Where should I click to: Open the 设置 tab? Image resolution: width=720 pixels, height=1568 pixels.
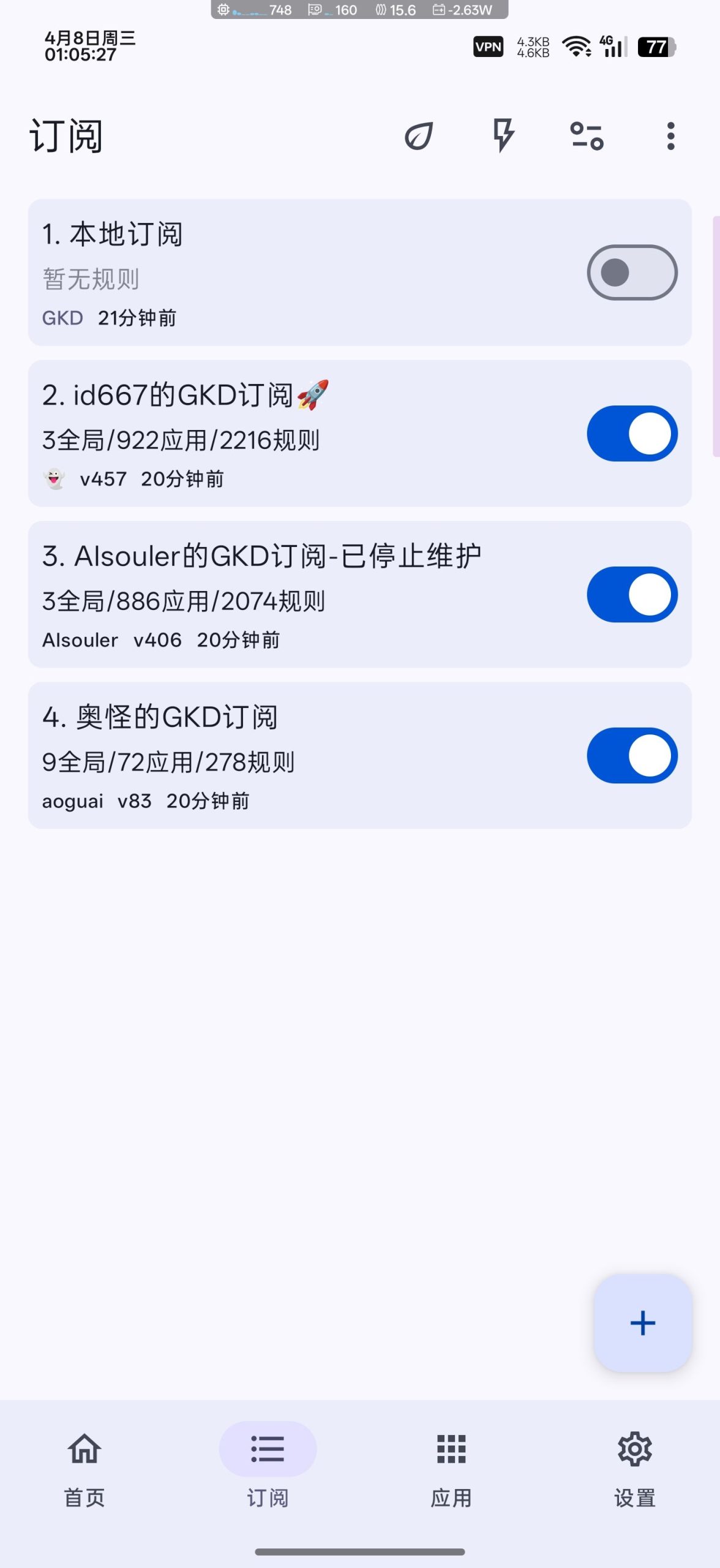point(635,1465)
